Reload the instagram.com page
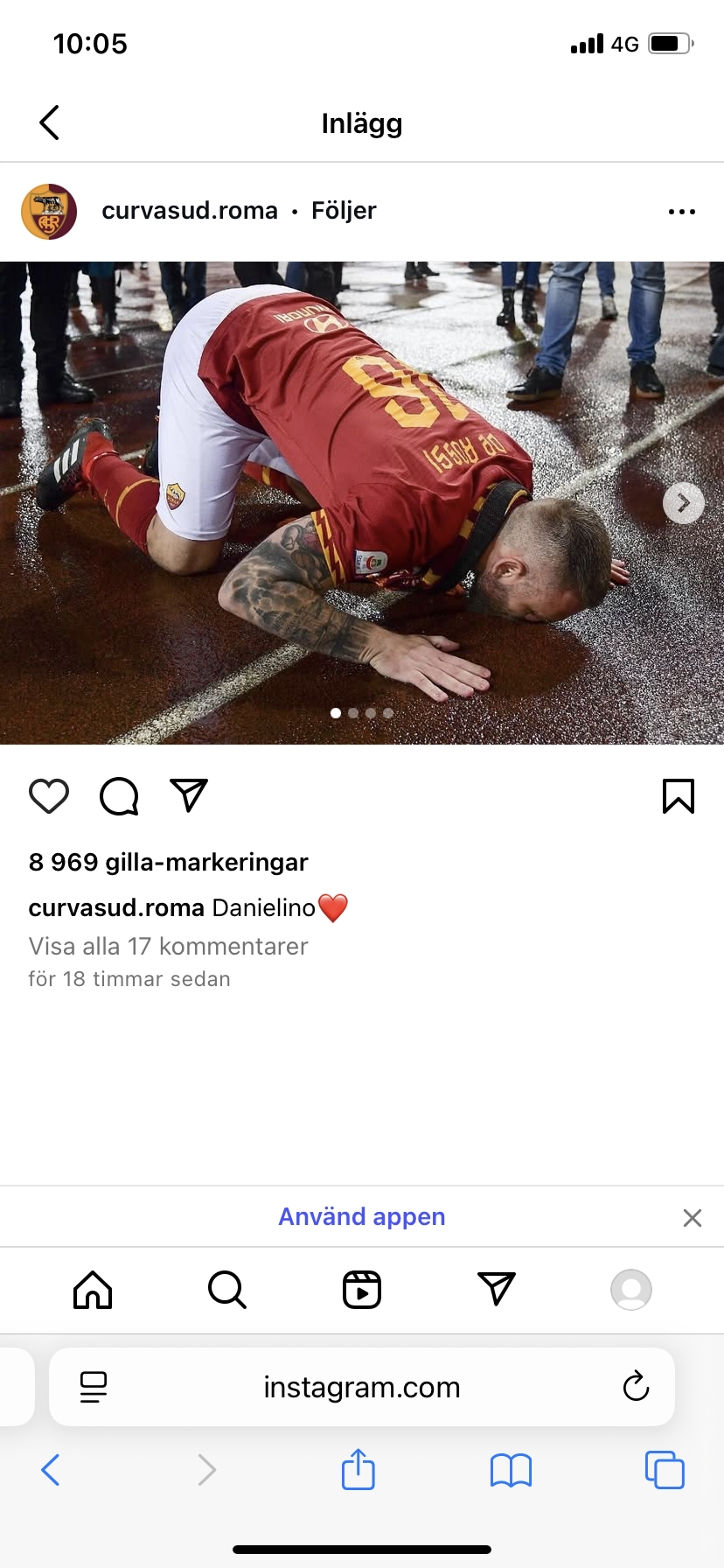This screenshot has width=724, height=1568. [x=636, y=1387]
